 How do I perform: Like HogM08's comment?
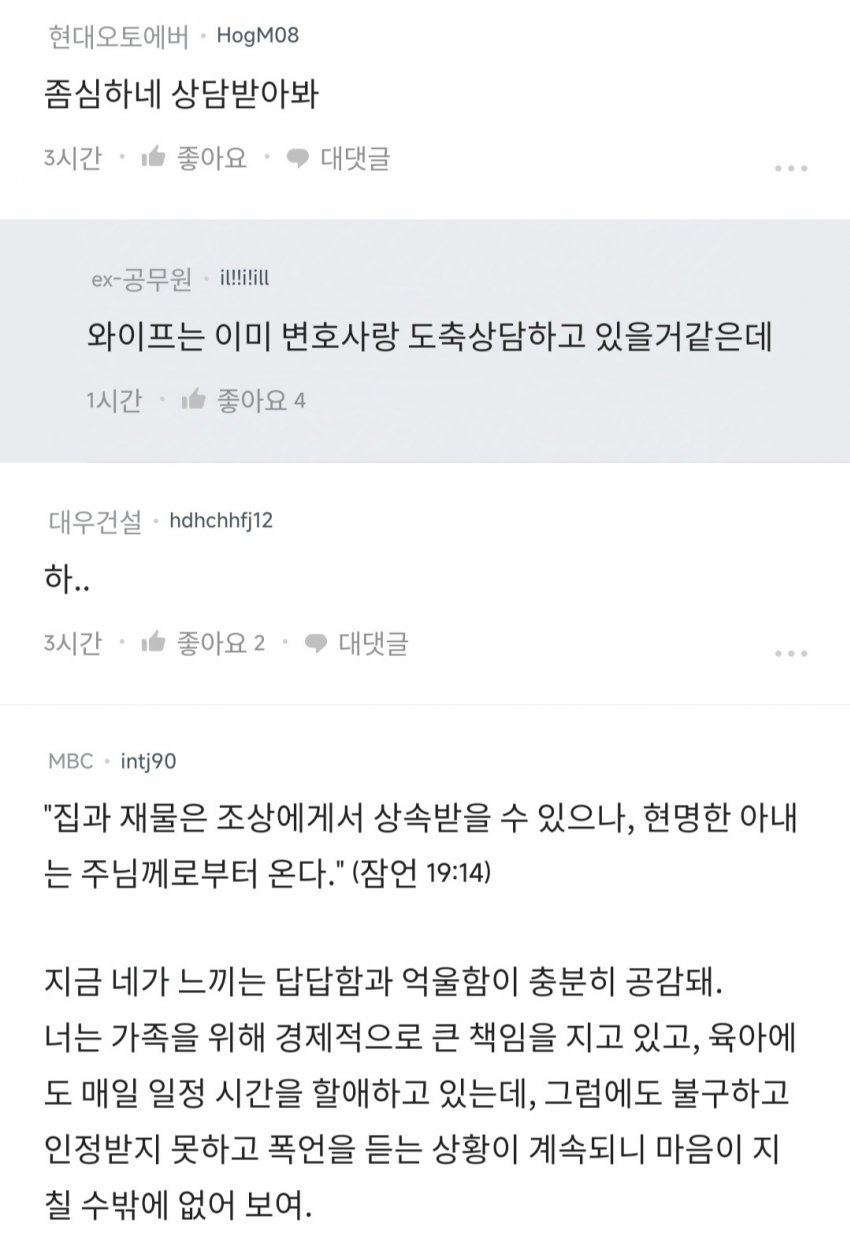(195, 158)
